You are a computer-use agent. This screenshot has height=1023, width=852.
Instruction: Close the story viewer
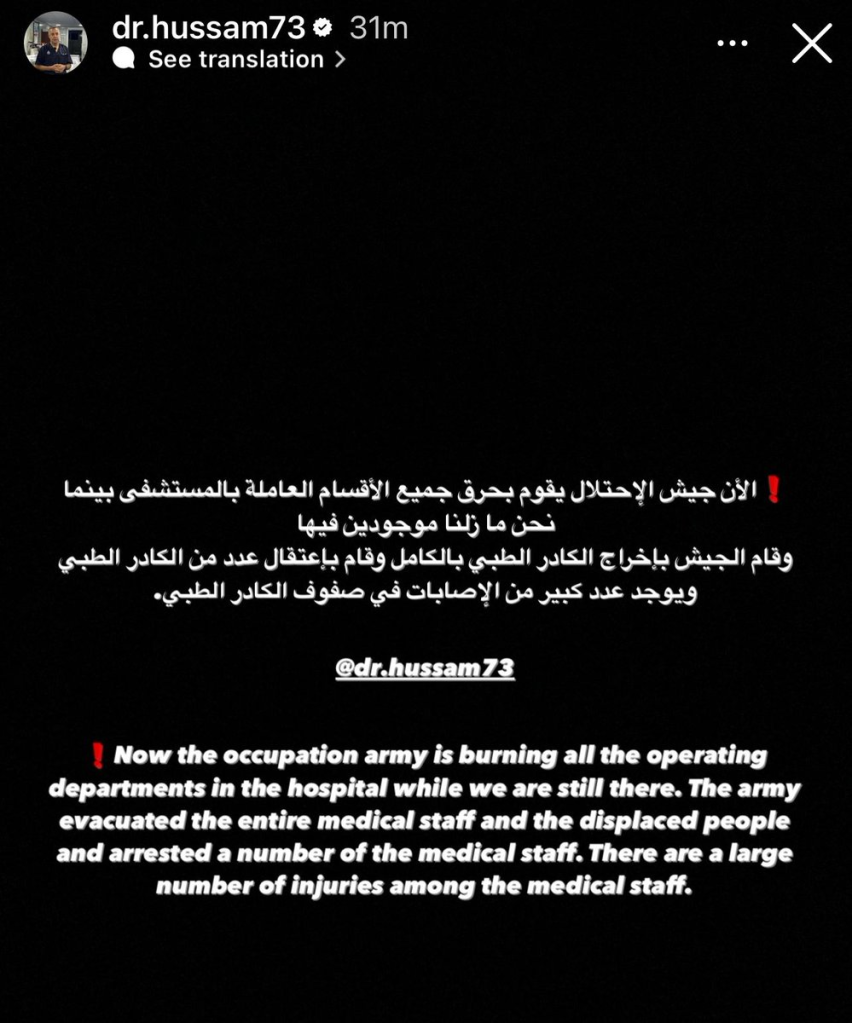(811, 44)
